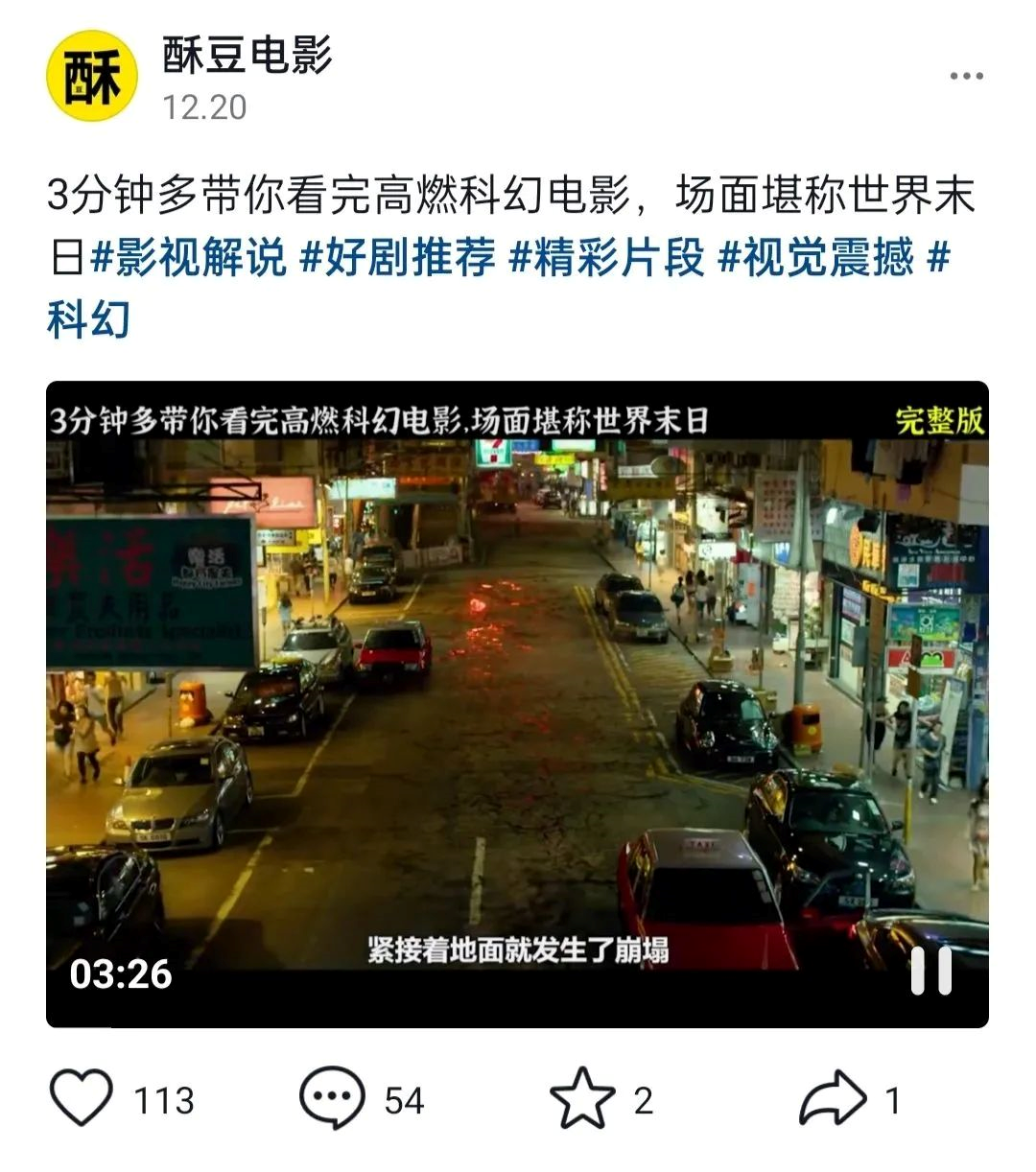
Task: Open the comments on this post
Action: pos(332,1099)
